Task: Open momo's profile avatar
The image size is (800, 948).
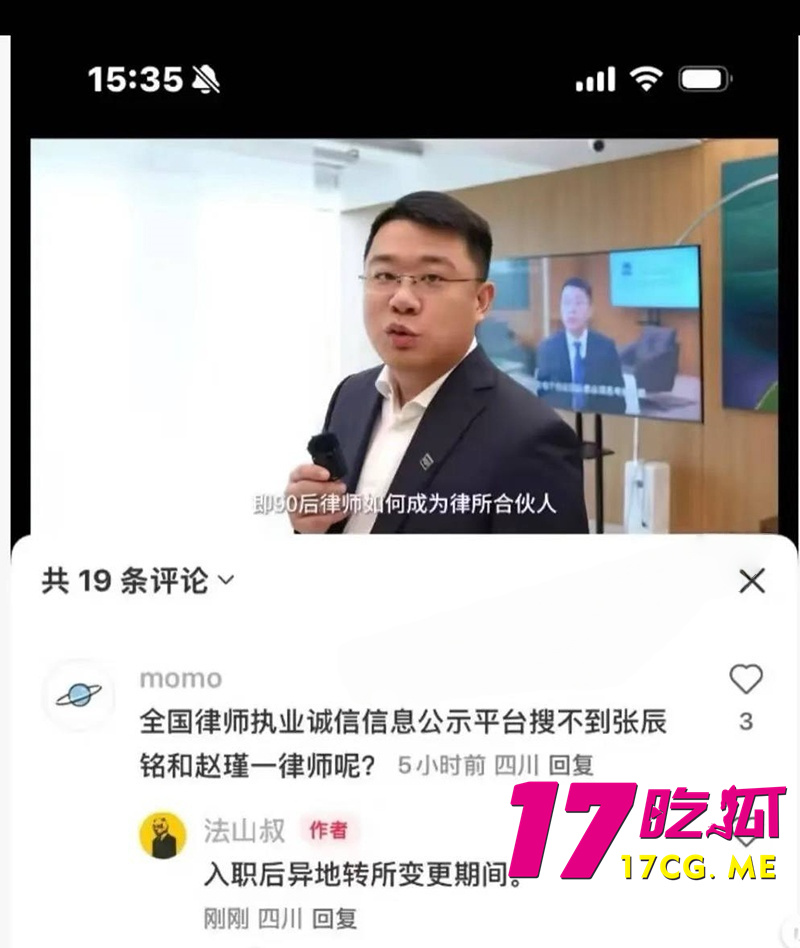Action: (78, 696)
